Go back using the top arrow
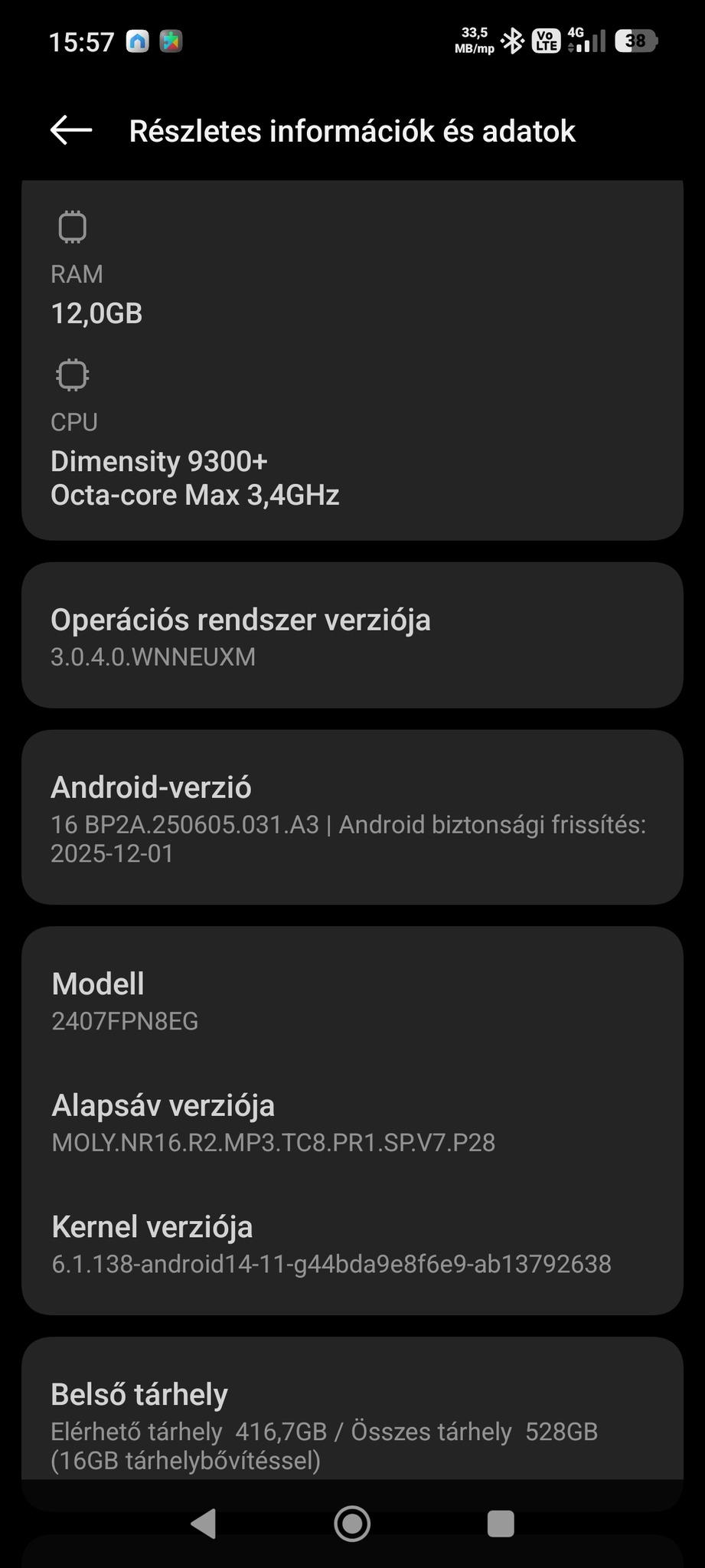This screenshot has height=1568, width=705. tap(71, 130)
